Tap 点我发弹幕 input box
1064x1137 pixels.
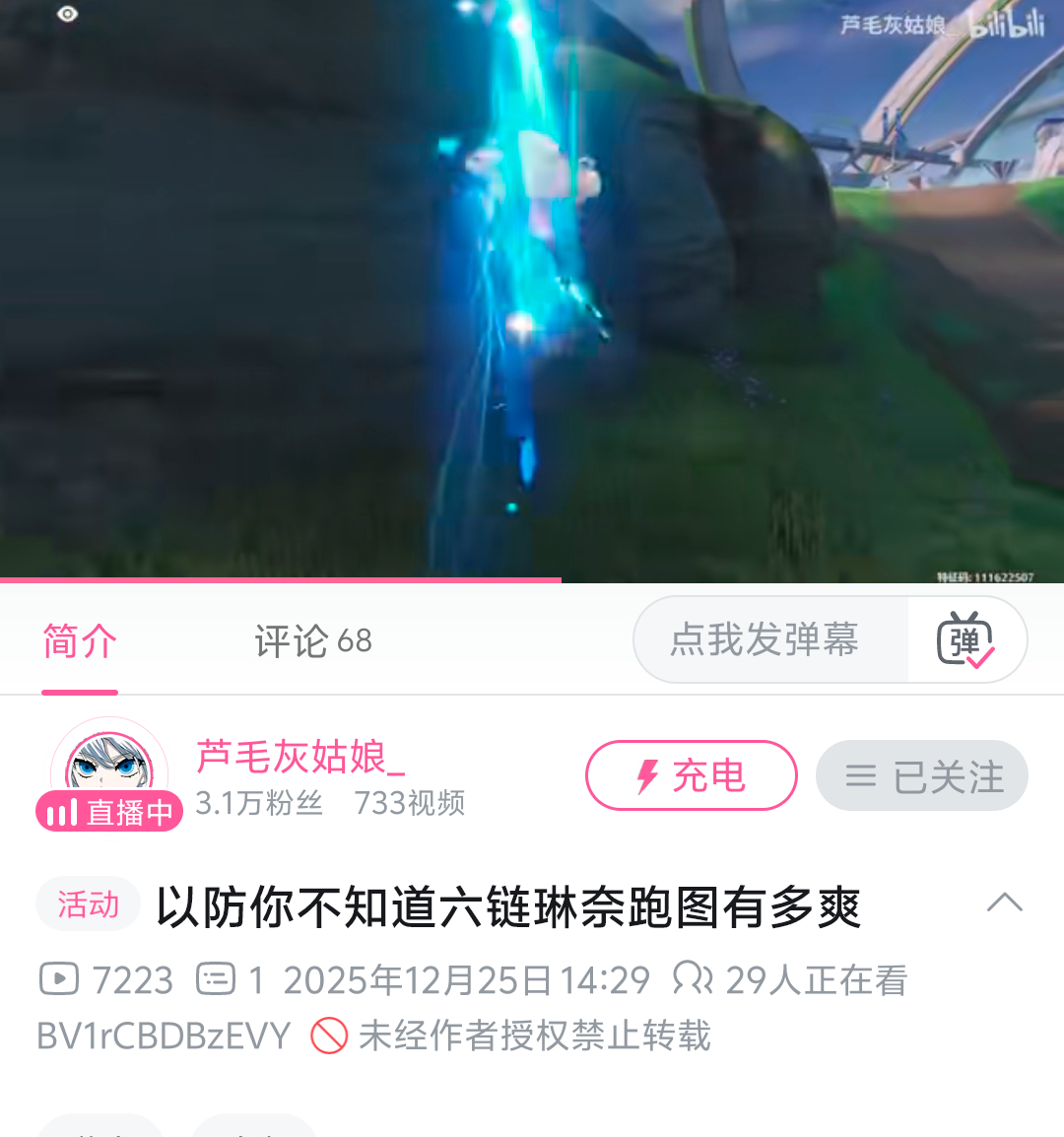click(765, 639)
